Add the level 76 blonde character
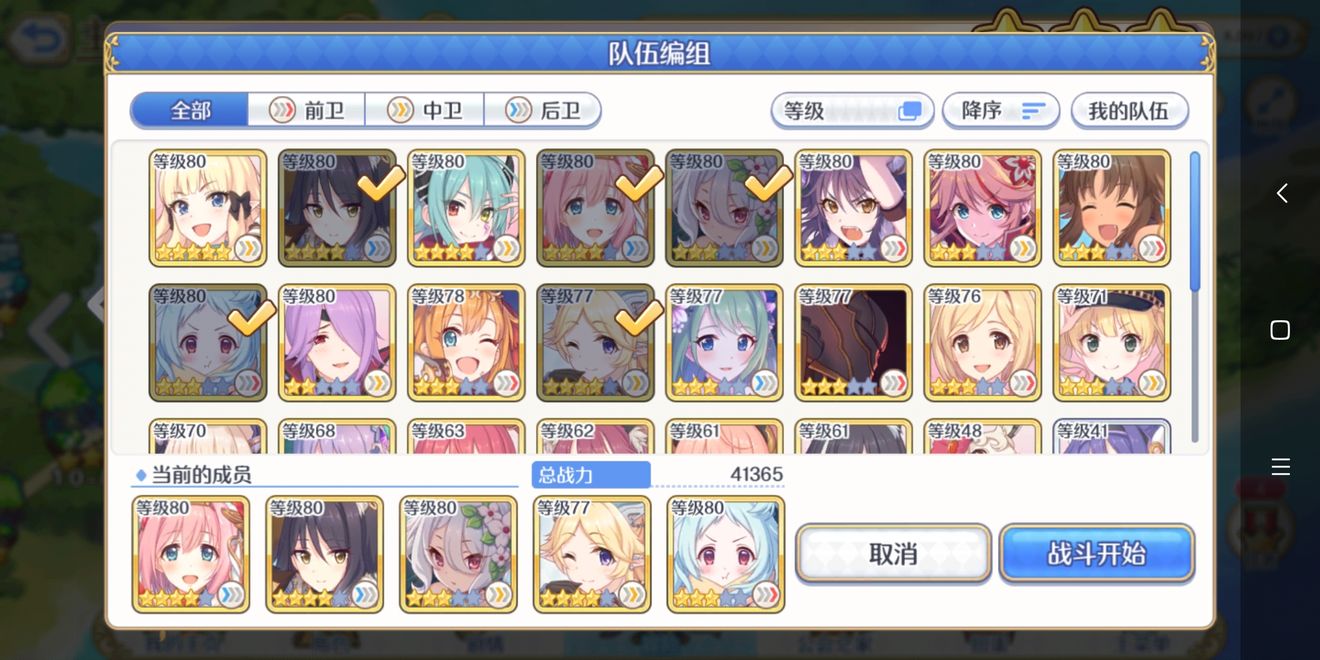 982,342
